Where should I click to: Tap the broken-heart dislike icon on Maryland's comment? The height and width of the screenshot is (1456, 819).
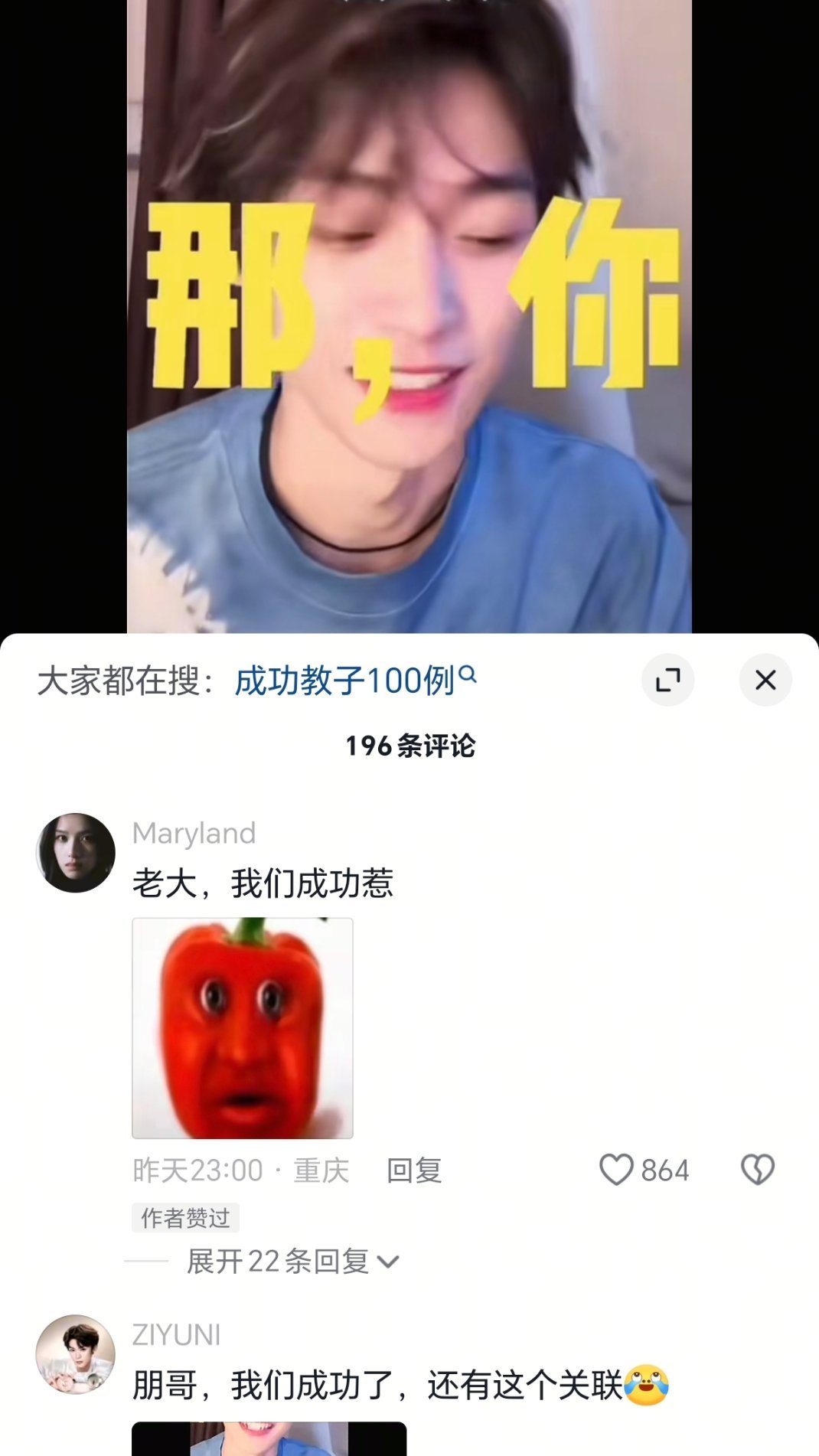pyautogui.click(x=757, y=1170)
